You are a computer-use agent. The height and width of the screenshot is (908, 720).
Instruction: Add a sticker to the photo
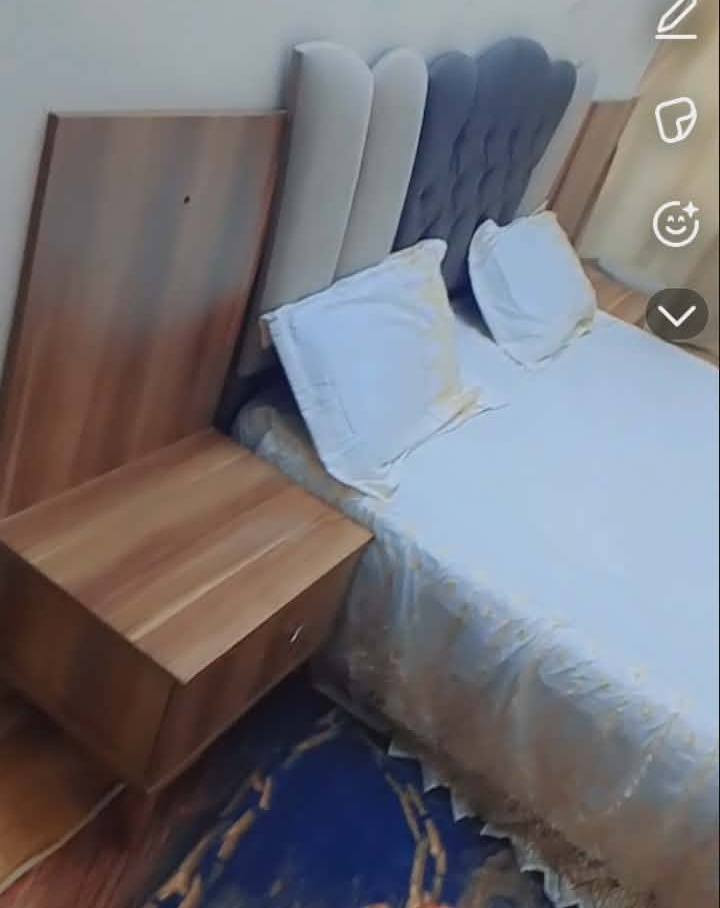point(676,120)
